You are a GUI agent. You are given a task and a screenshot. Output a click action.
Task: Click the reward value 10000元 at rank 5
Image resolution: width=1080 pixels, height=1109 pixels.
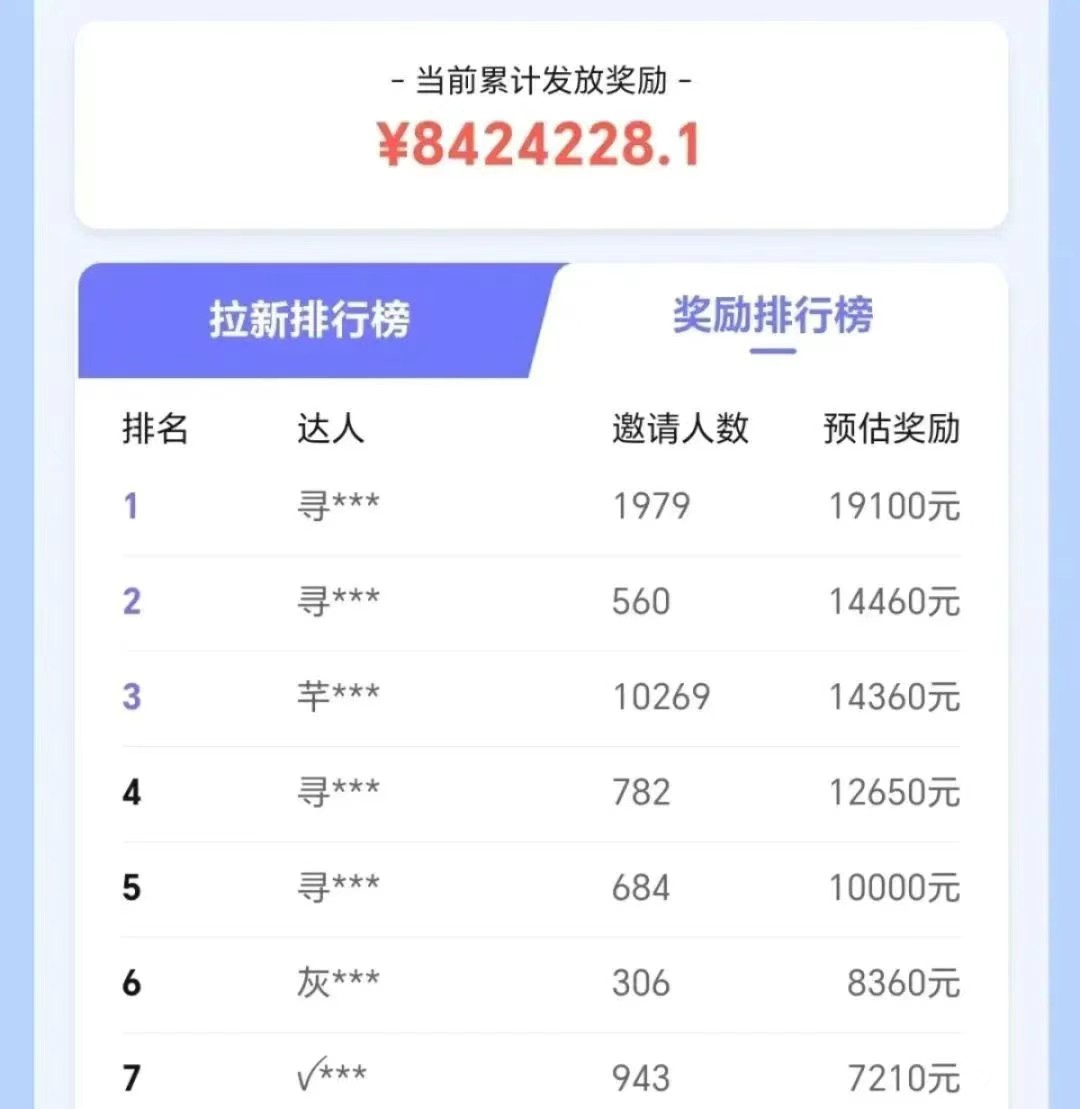893,888
